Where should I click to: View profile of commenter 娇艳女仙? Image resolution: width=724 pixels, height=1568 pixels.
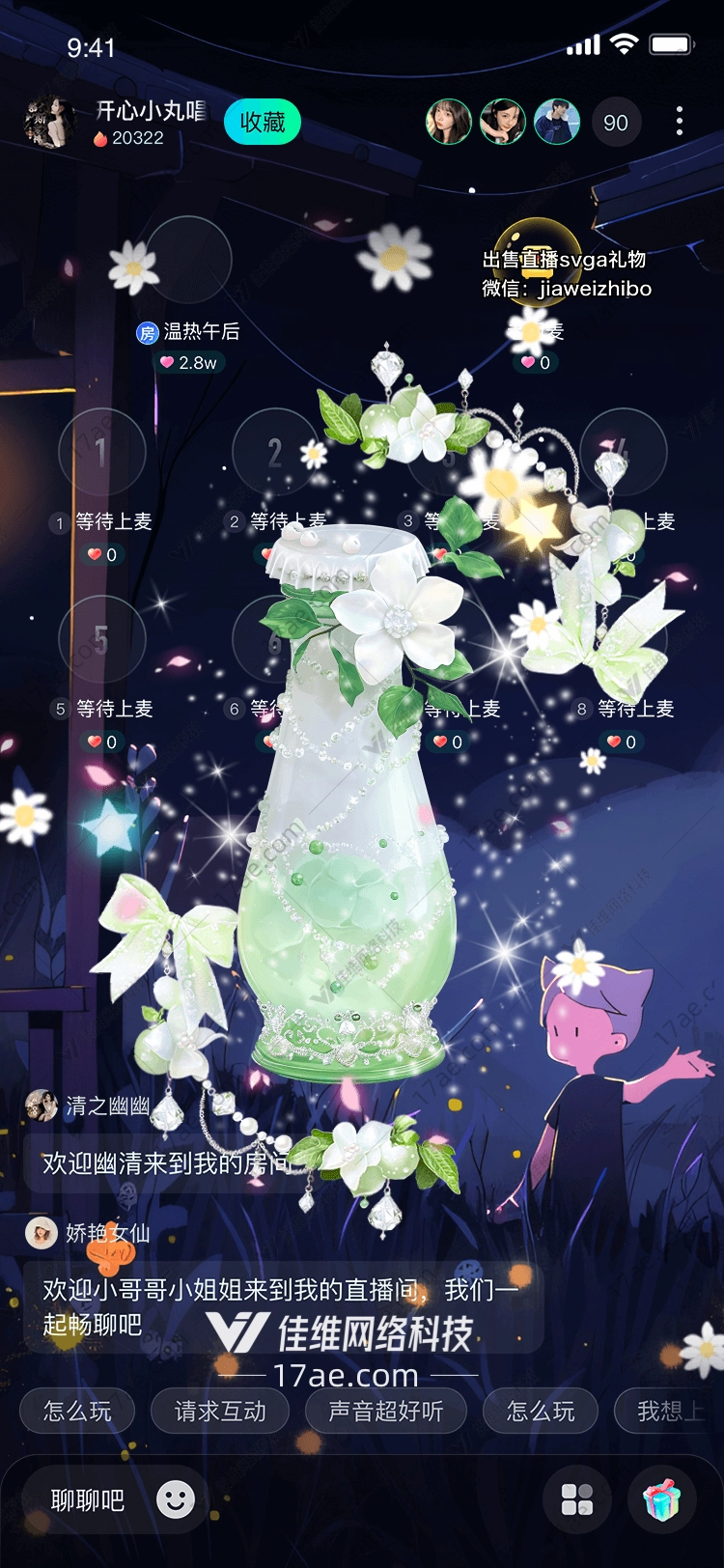(x=42, y=1233)
